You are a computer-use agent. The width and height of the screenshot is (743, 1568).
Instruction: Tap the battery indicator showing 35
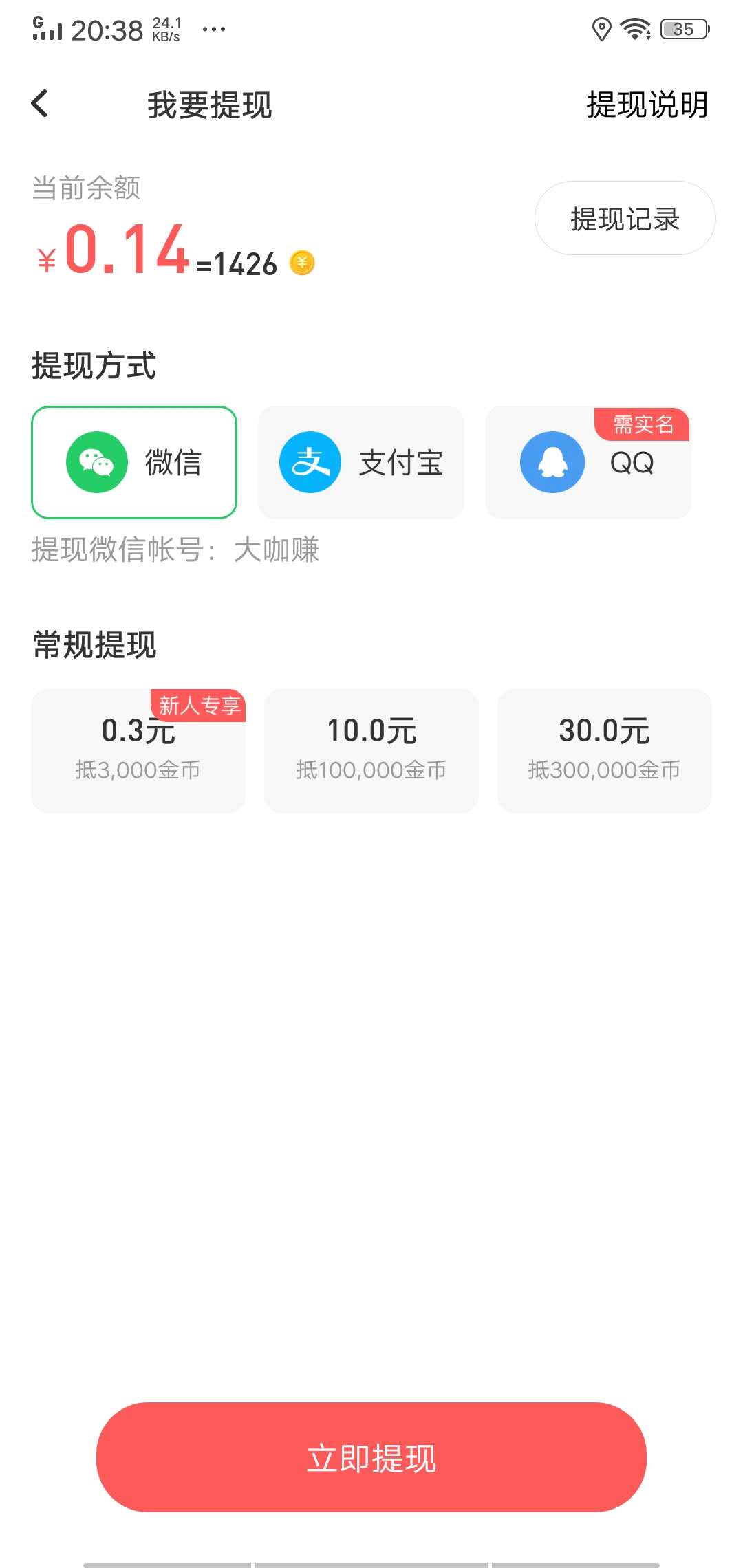pyautogui.click(x=682, y=29)
